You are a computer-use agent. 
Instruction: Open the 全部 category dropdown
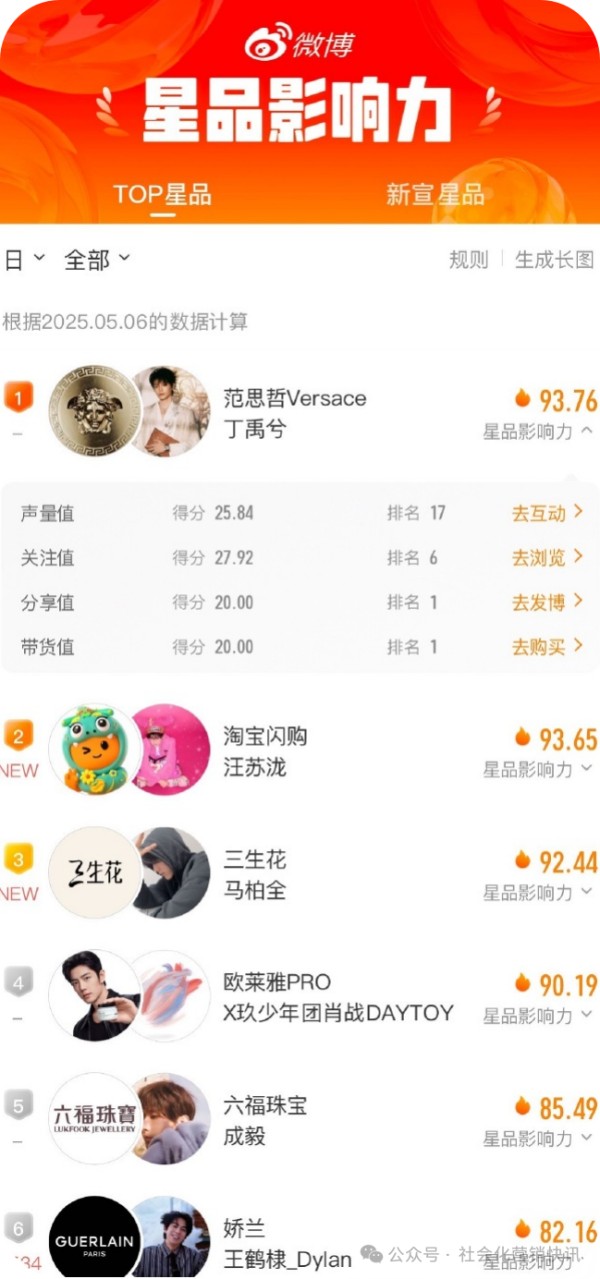pos(97,260)
